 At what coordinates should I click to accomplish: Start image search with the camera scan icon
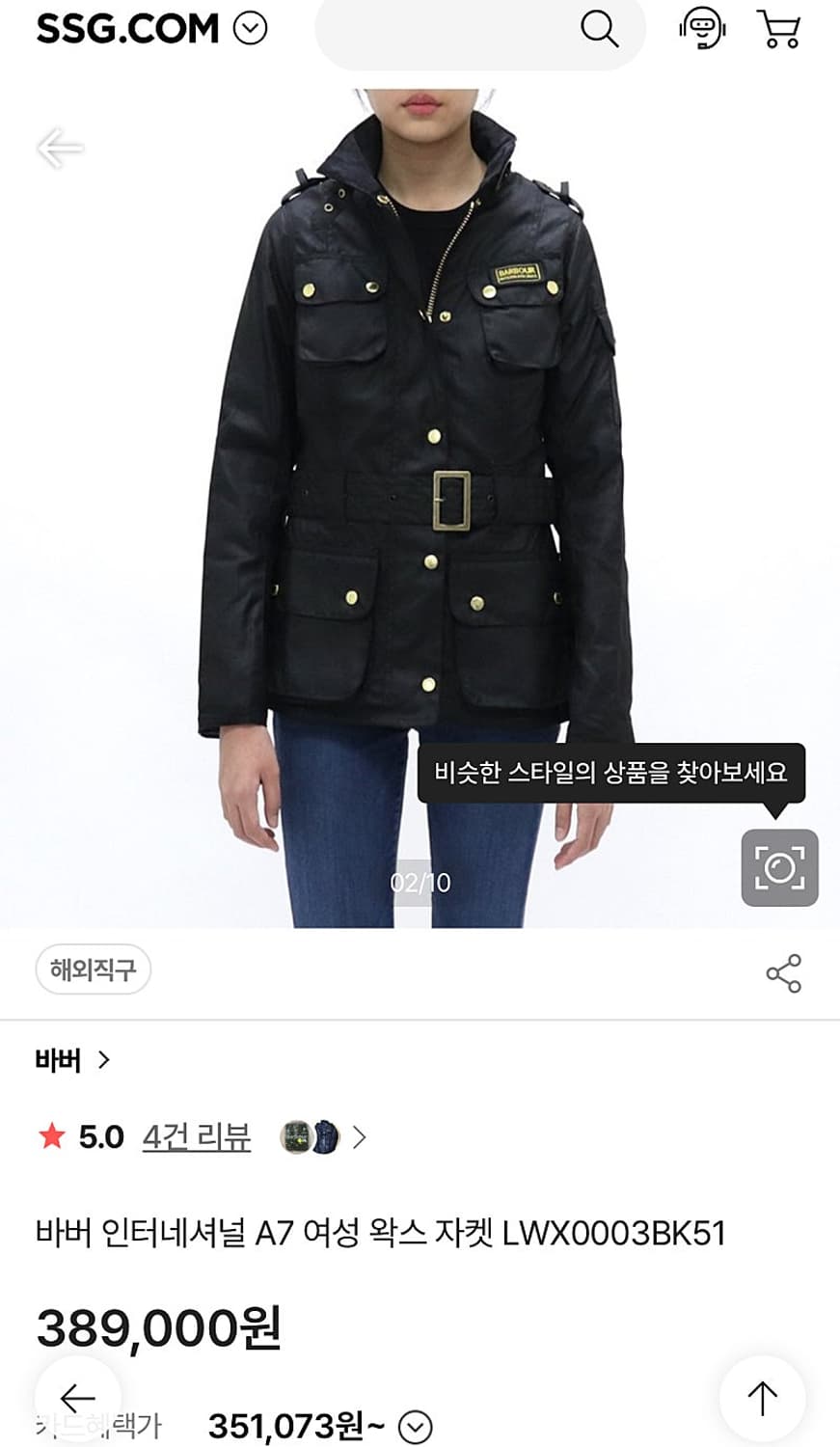782,869
